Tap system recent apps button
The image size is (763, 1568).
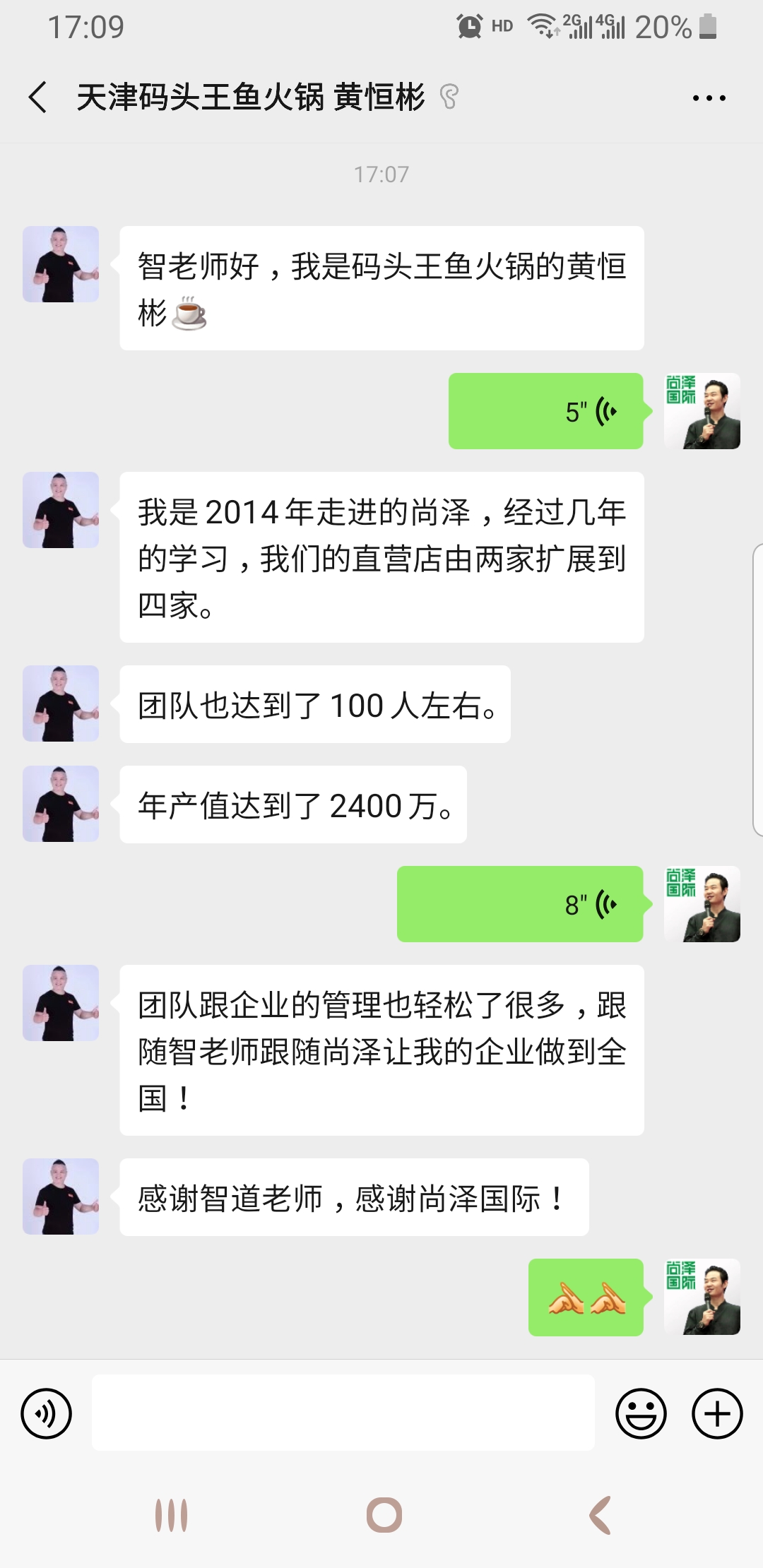click(x=171, y=1515)
